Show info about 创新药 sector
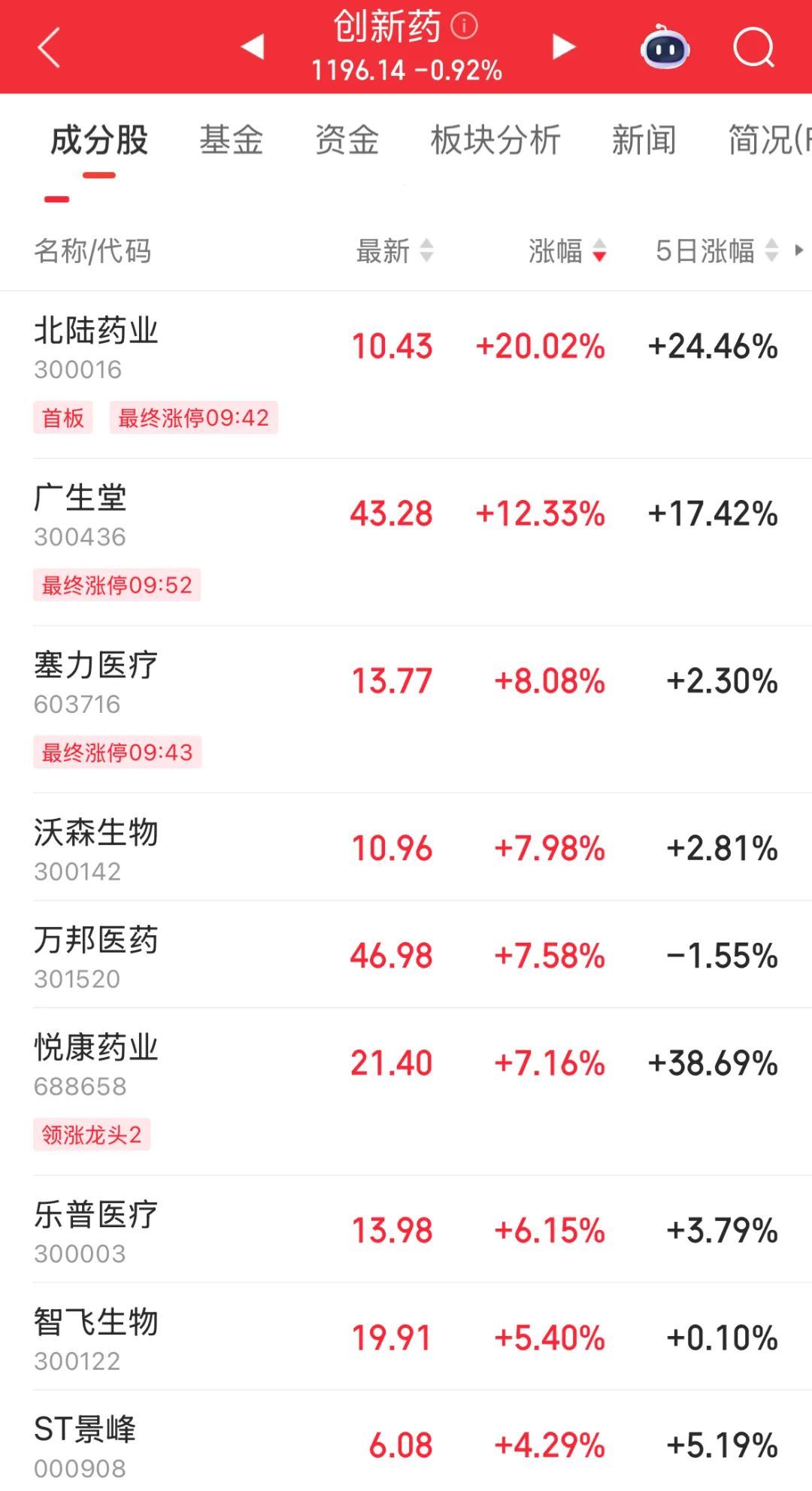The height and width of the screenshot is (1491, 812). click(464, 26)
